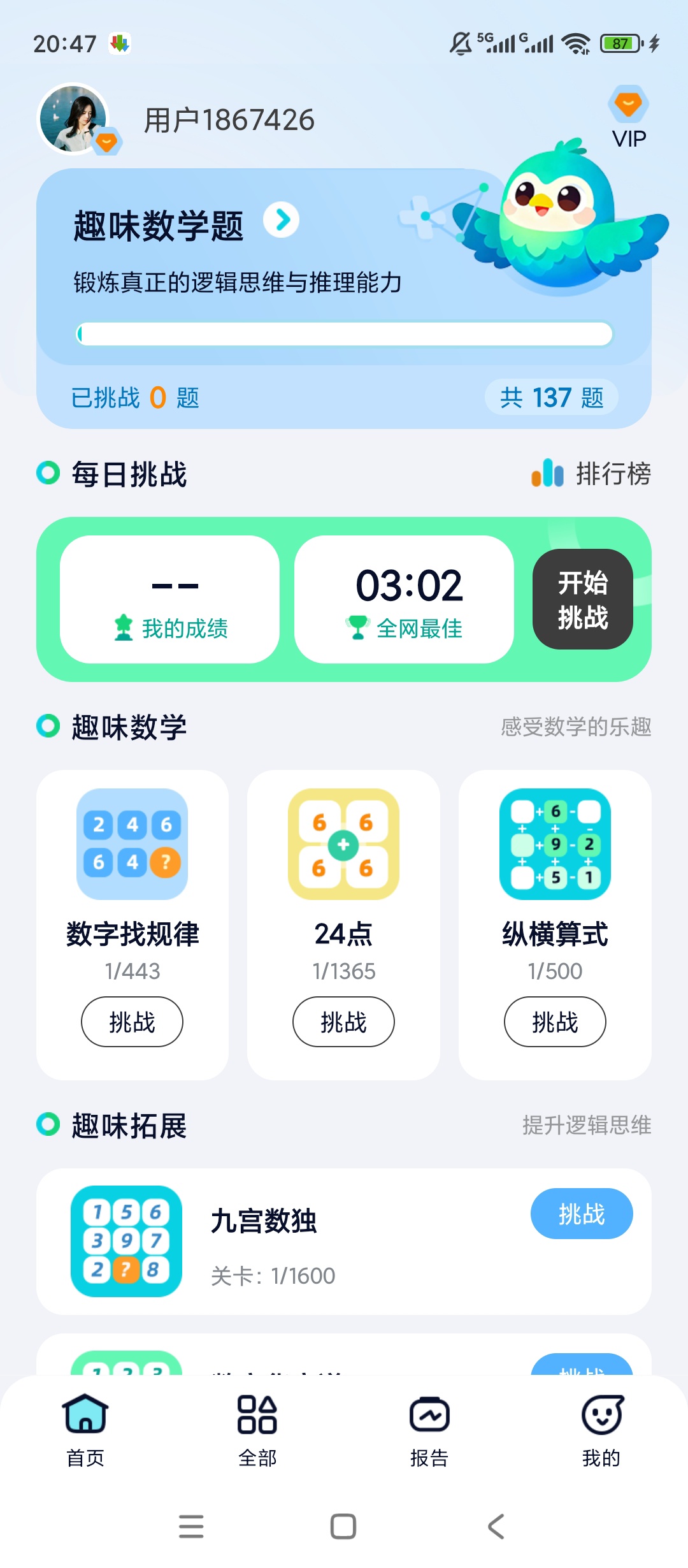Select the 24点 game icon
This screenshot has width=688, height=1568.
pyautogui.click(x=343, y=843)
